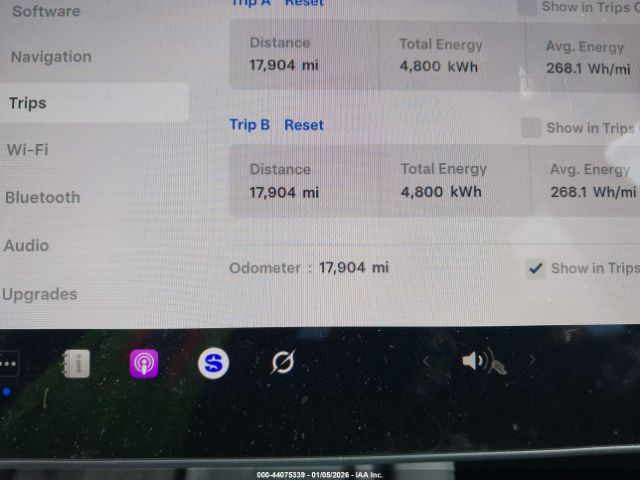Open the owner's manual app

[x=76, y=364]
